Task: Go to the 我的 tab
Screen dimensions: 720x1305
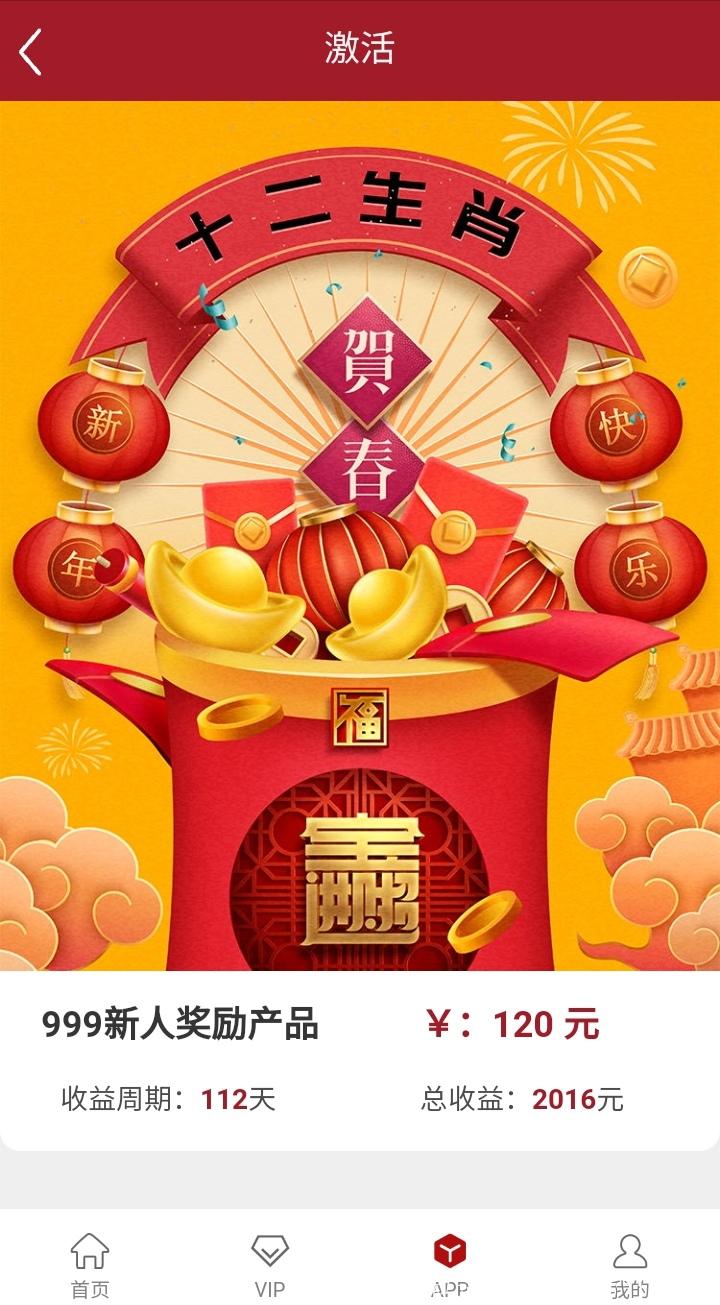Action: coord(629,1264)
